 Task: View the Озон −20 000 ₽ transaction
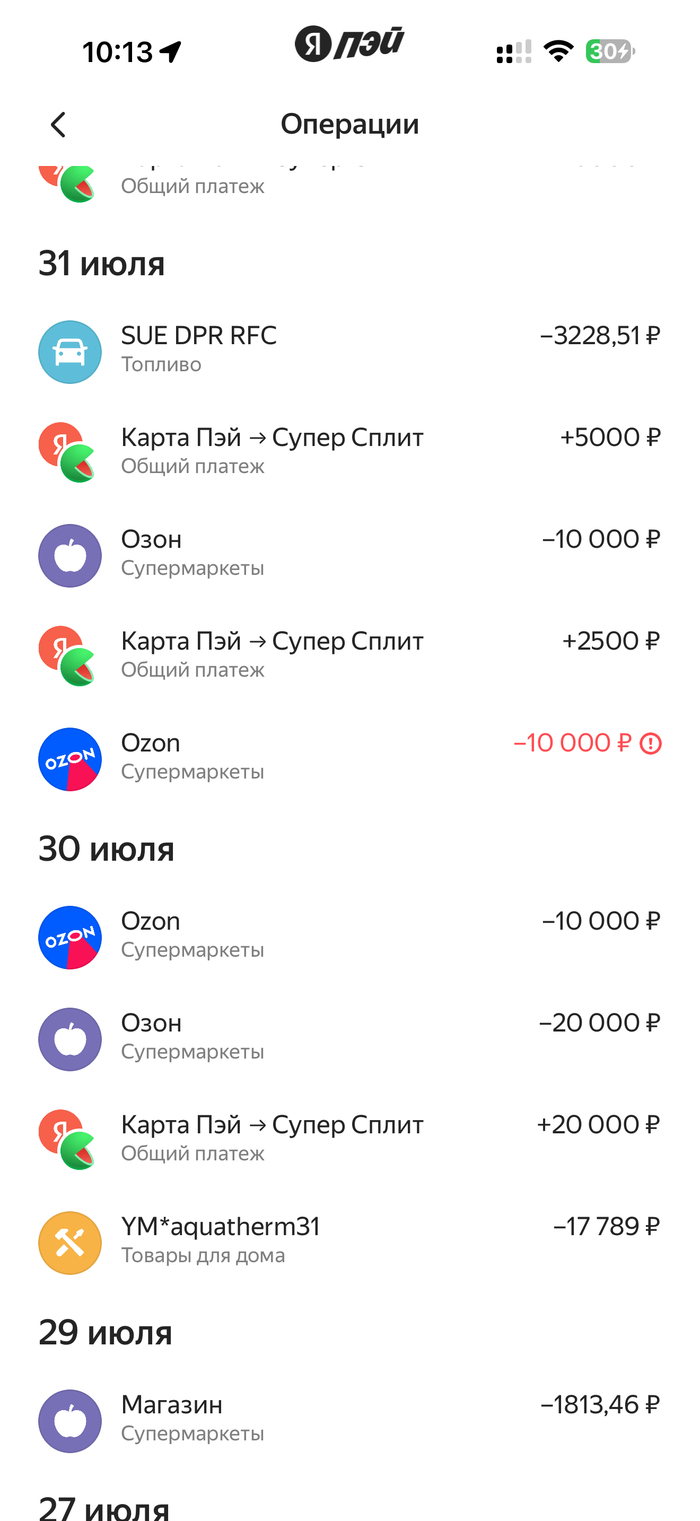349,1037
